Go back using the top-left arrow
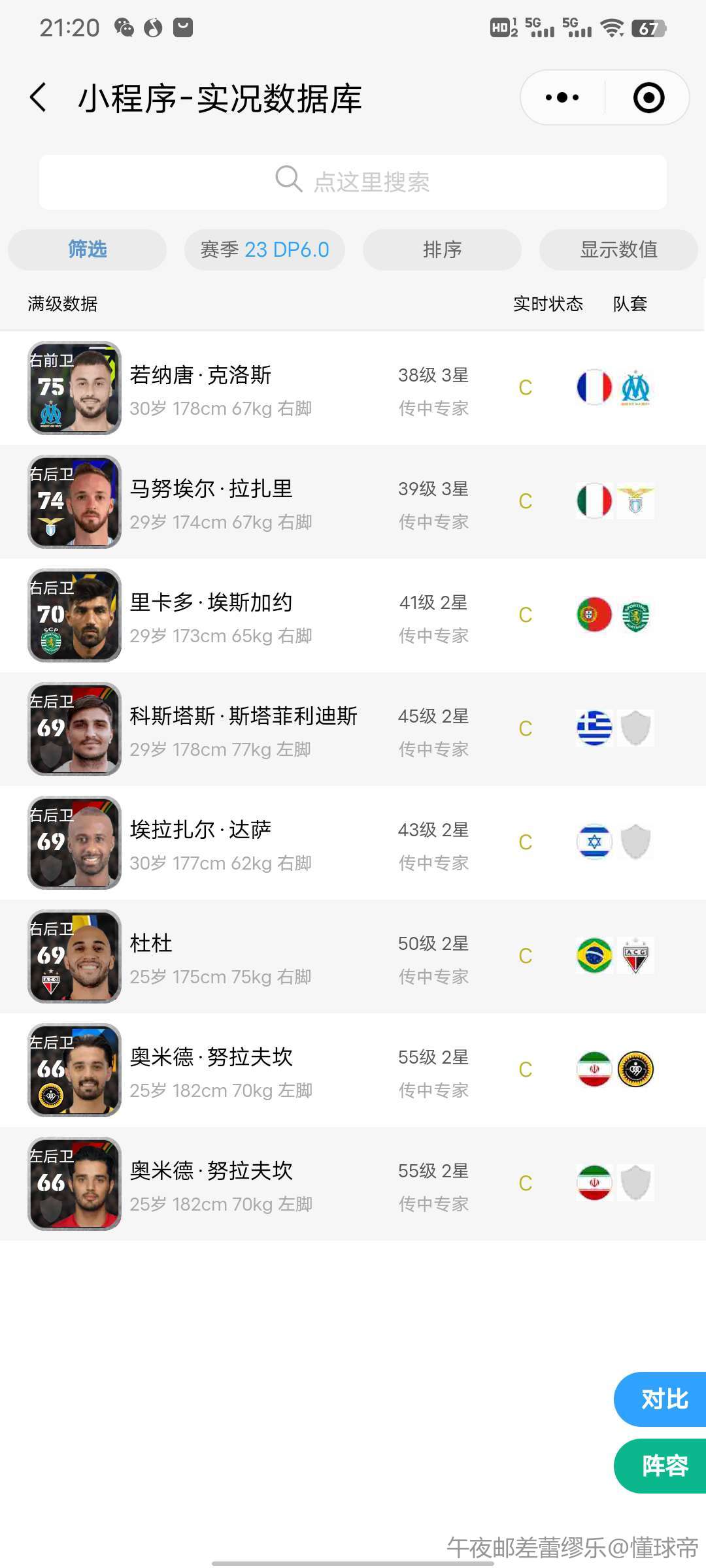706x1568 pixels. point(39,98)
